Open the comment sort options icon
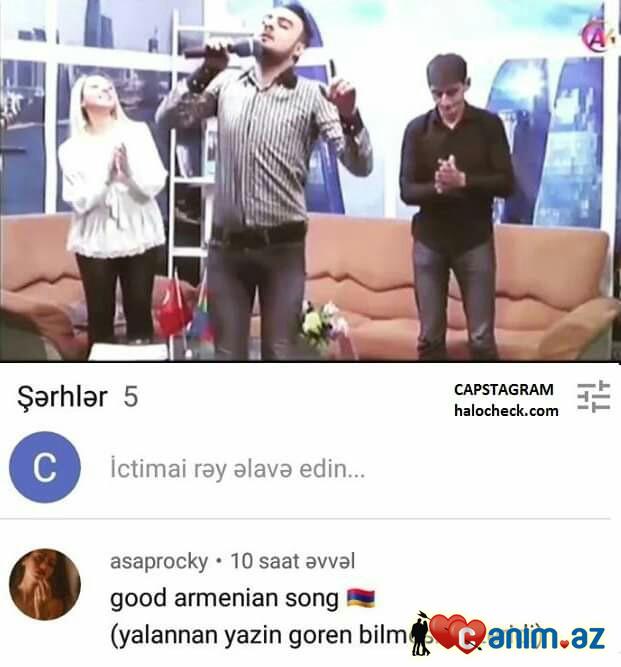Viewport: 621px width, 667px height. pyautogui.click(x=593, y=397)
